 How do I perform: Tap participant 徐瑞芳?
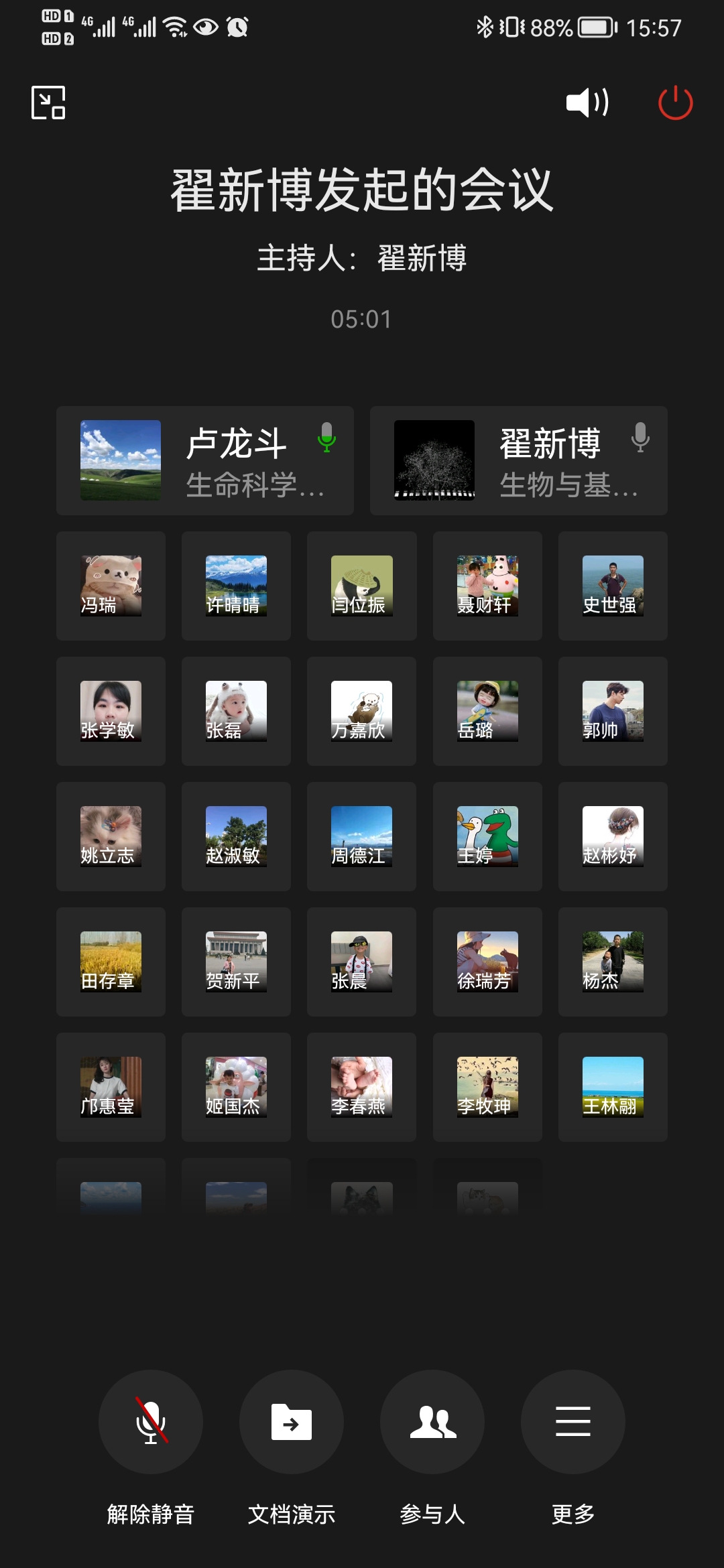coord(487,962)
